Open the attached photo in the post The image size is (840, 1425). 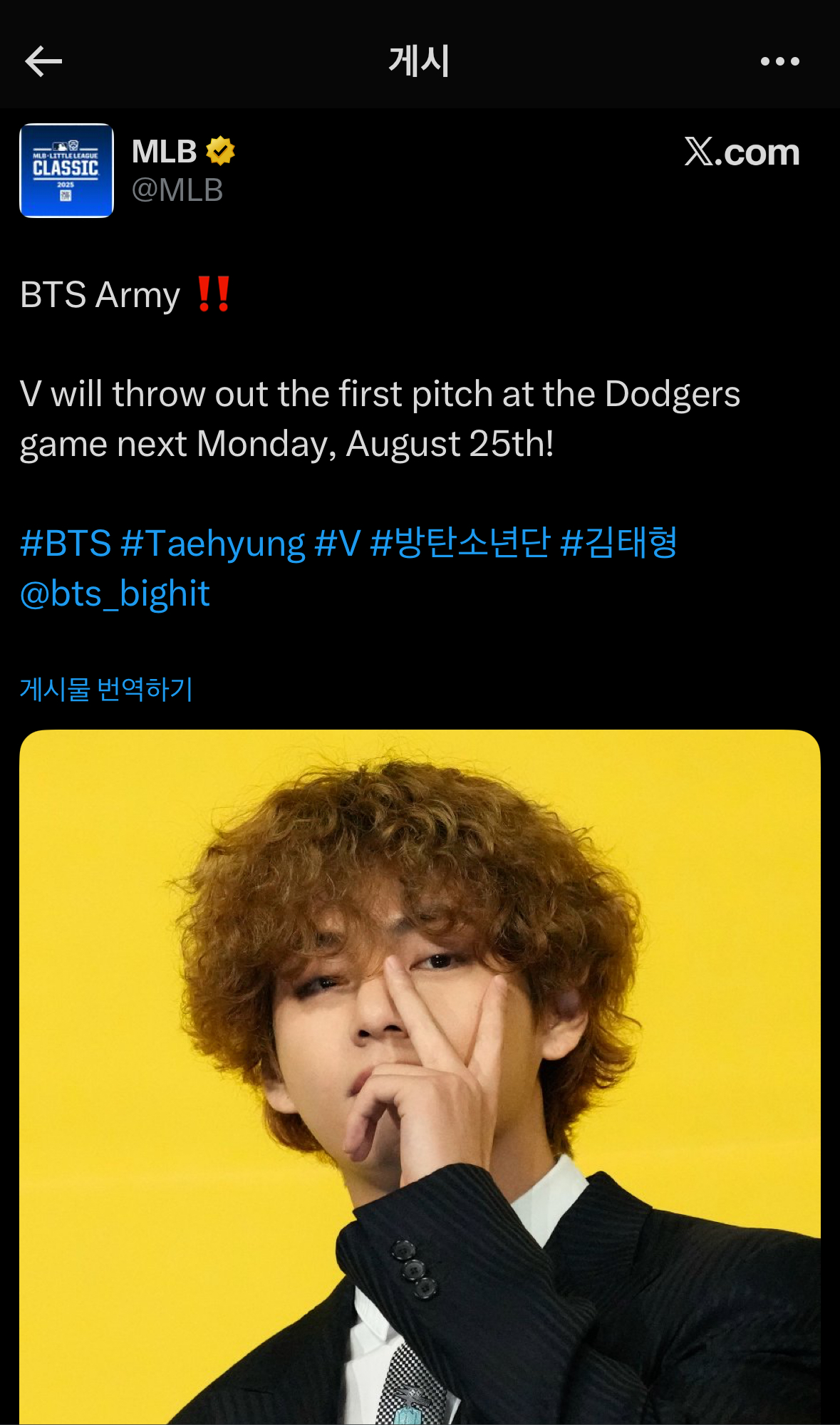[420, 1077]
